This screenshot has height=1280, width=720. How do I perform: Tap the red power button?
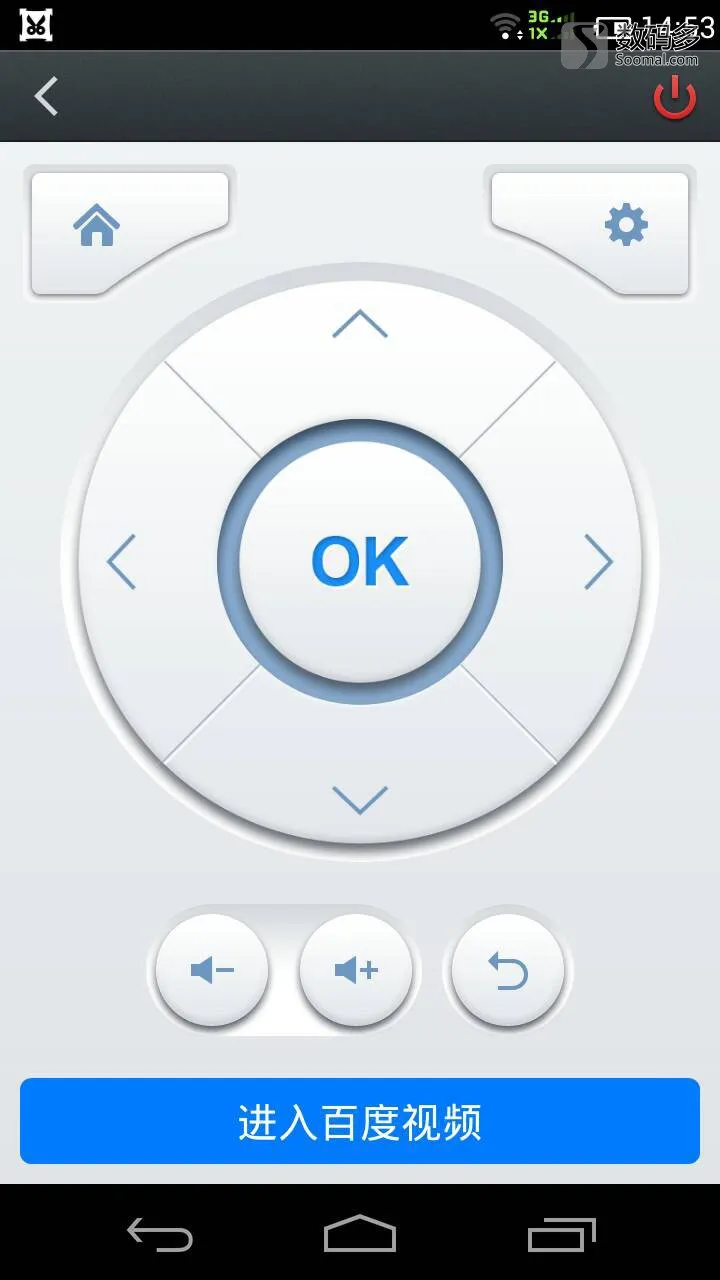675,97
